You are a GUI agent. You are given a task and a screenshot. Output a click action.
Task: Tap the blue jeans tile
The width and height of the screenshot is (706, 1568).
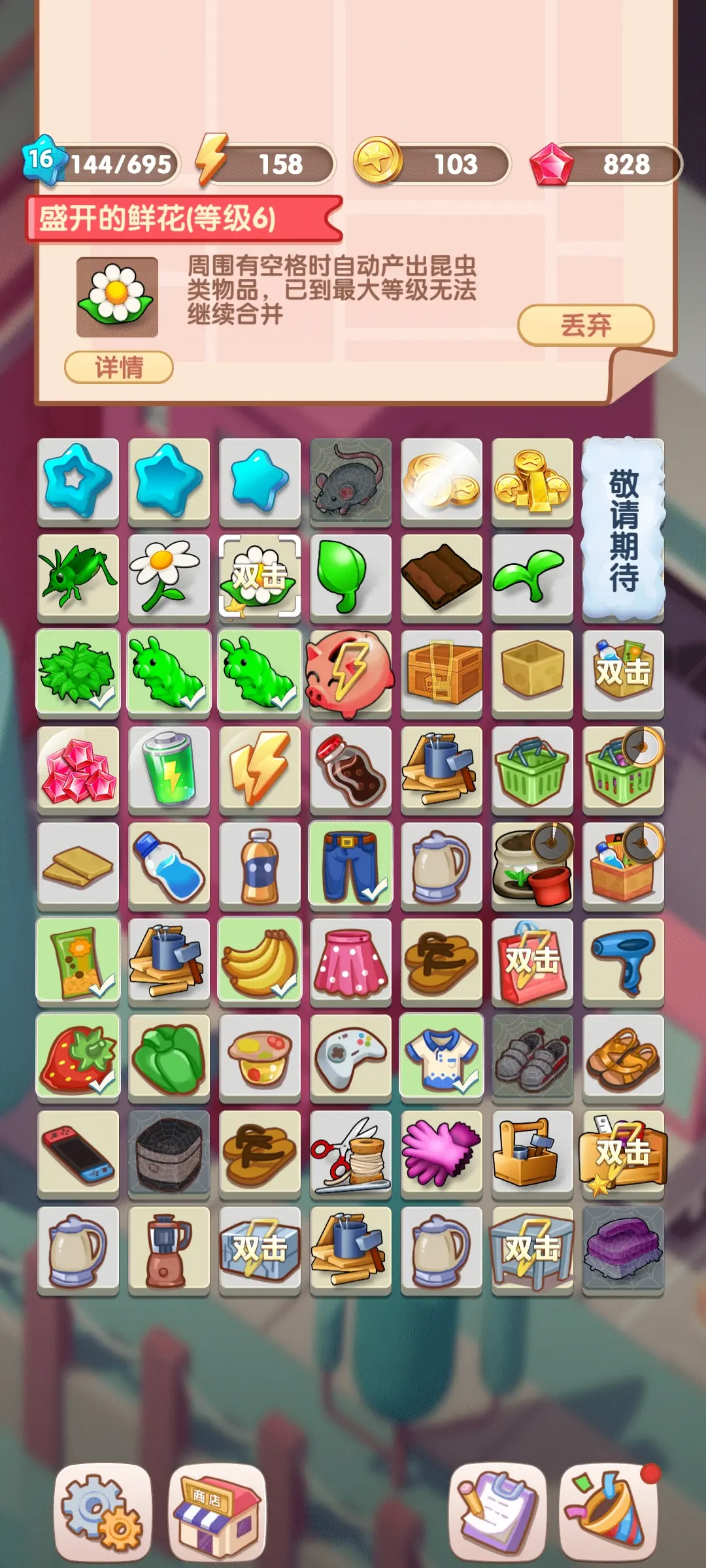(x=350, y=865)
